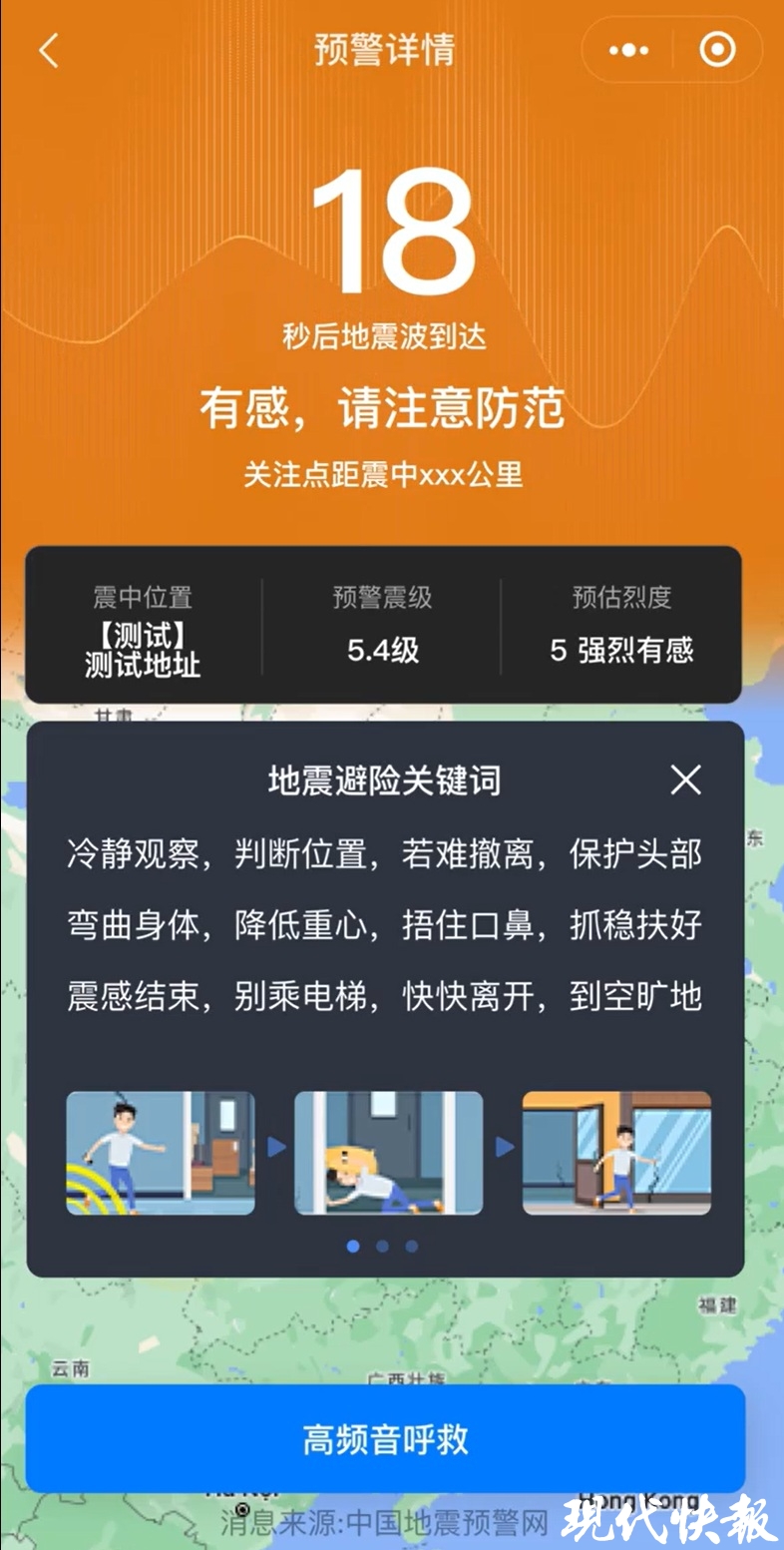The image size is (784, 1550).
Task: Open the mini program more-options menu
Action: 628,50
